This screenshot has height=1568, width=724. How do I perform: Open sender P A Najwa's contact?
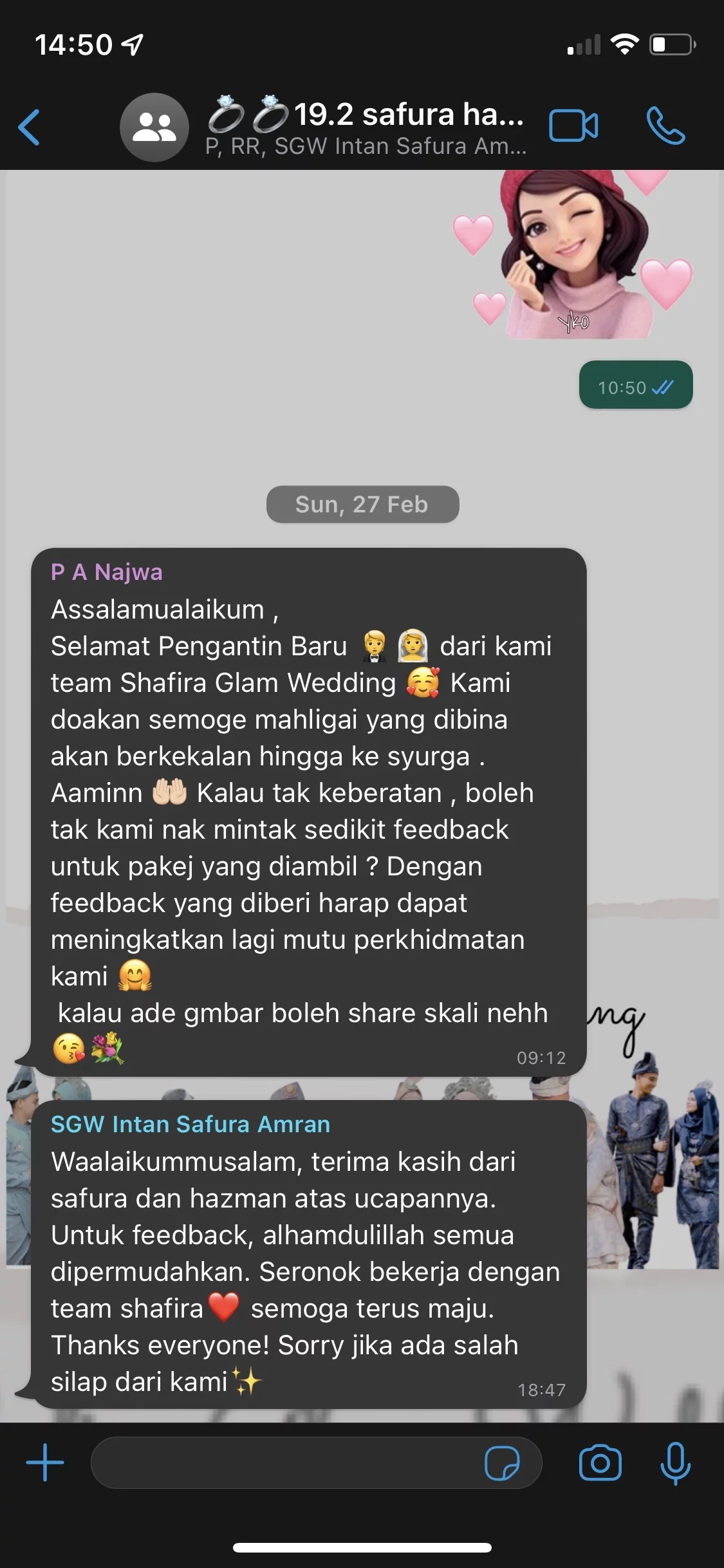point(107,572)
